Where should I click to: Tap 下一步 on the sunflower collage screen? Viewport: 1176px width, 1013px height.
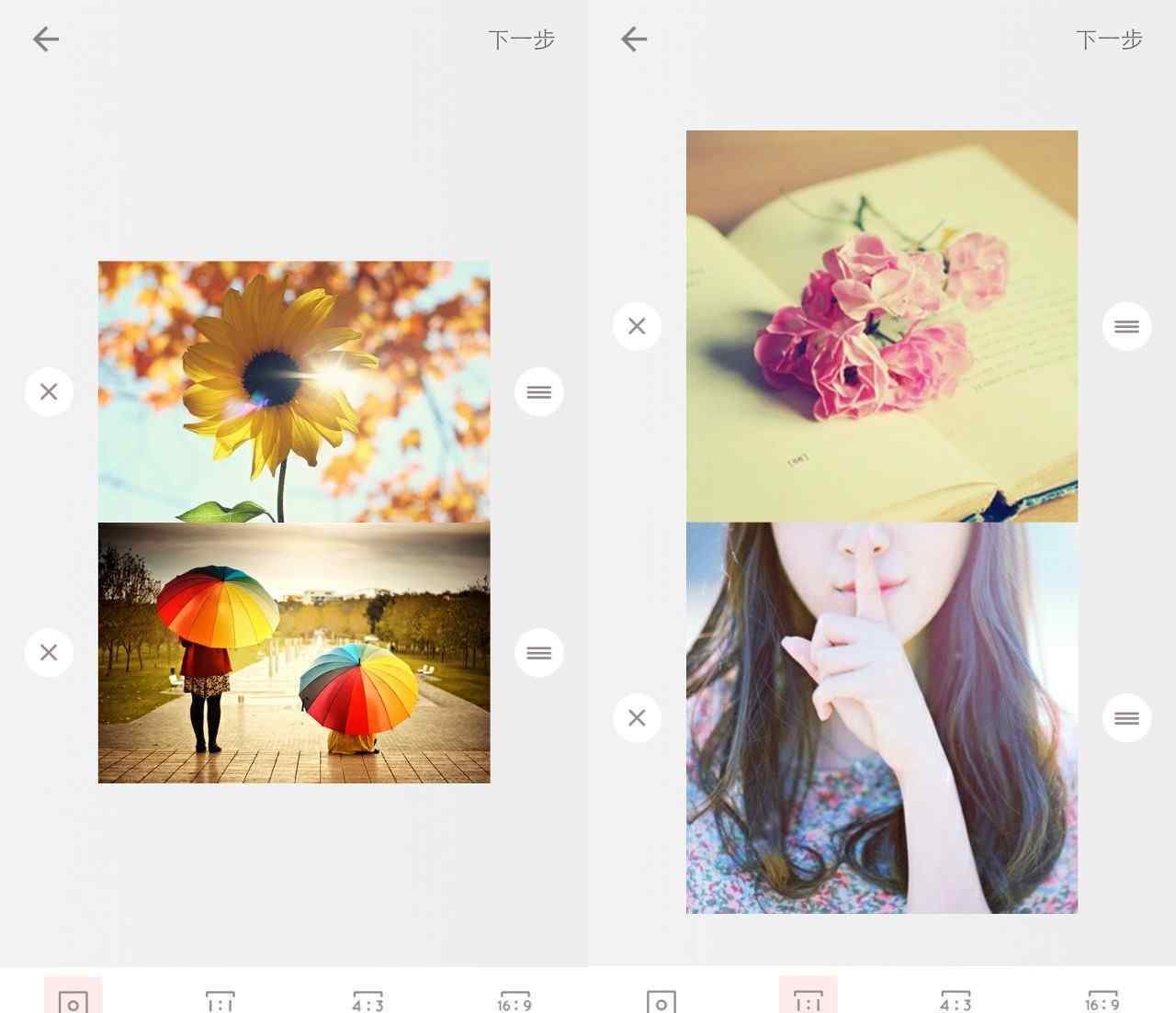point(521,39)
